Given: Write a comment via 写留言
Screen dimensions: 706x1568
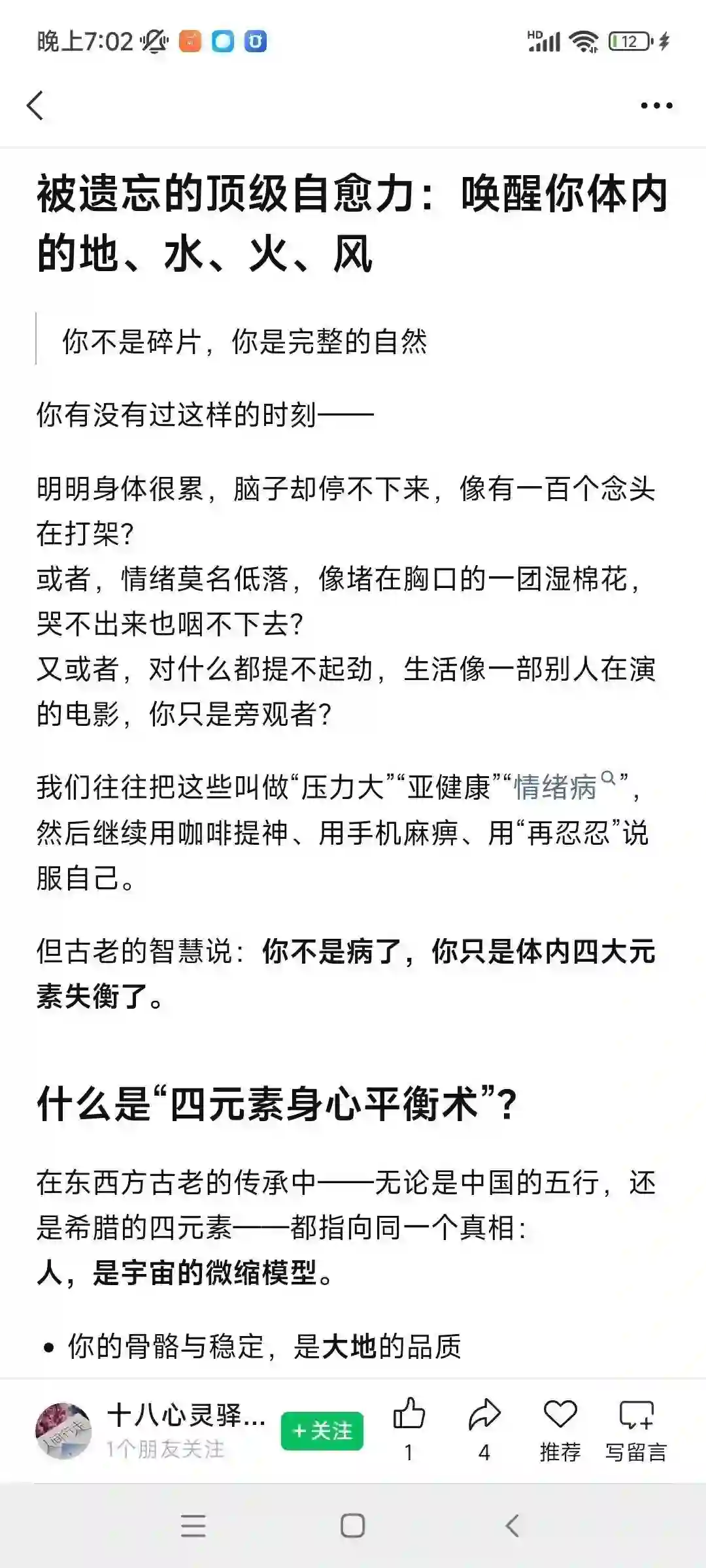Looking at the screenshot, I should point(636,1429).
